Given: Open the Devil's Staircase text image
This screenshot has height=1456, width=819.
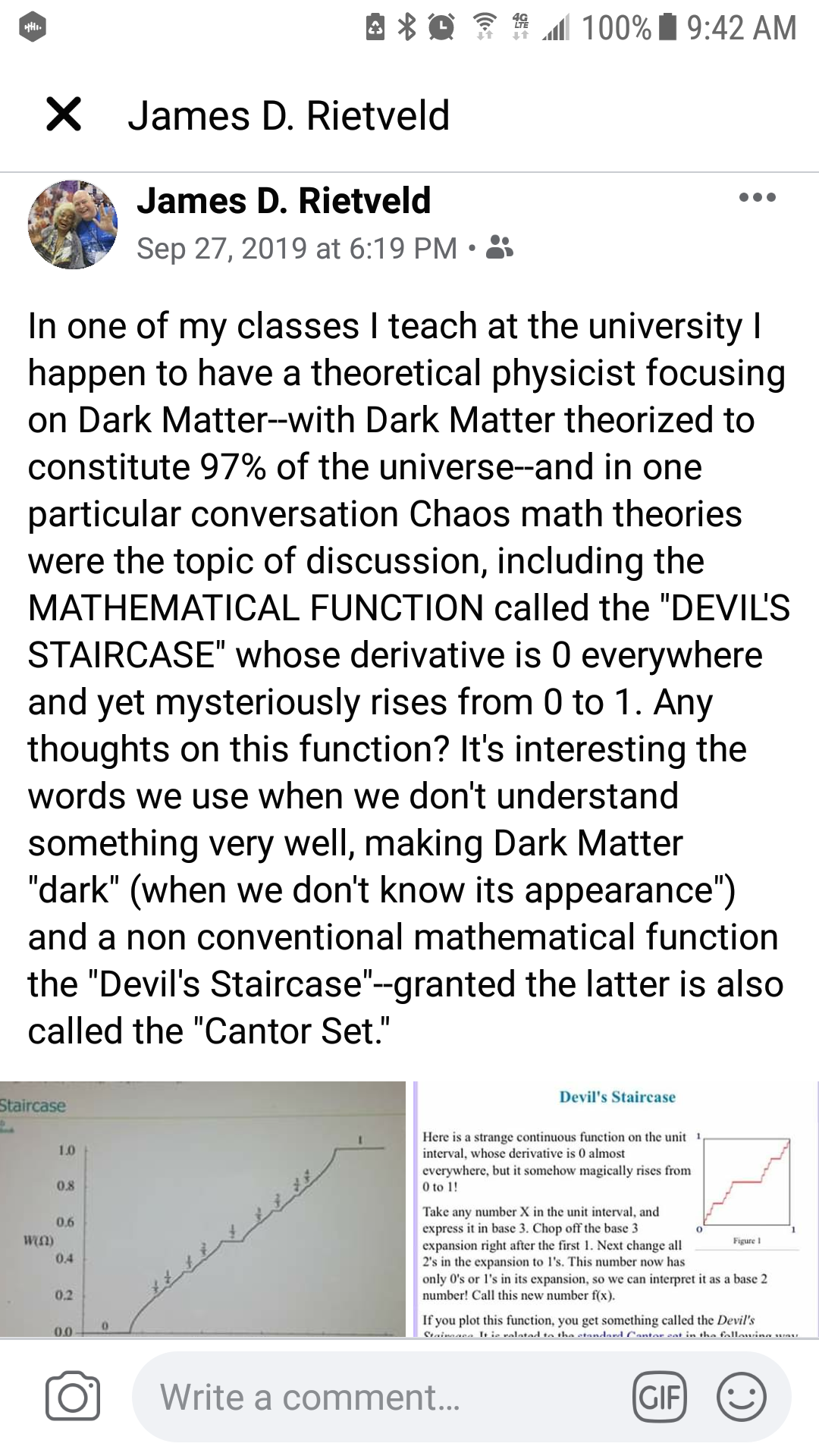Looking at the screenshot, I should pyautogui.click(x=617, y=1209).
